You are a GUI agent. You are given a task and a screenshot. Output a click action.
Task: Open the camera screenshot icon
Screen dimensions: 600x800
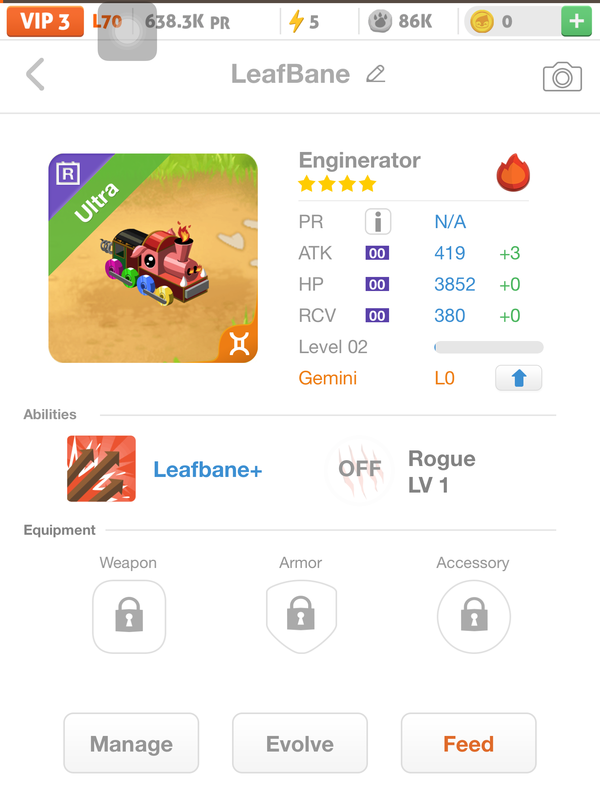(x=562, y=77)
